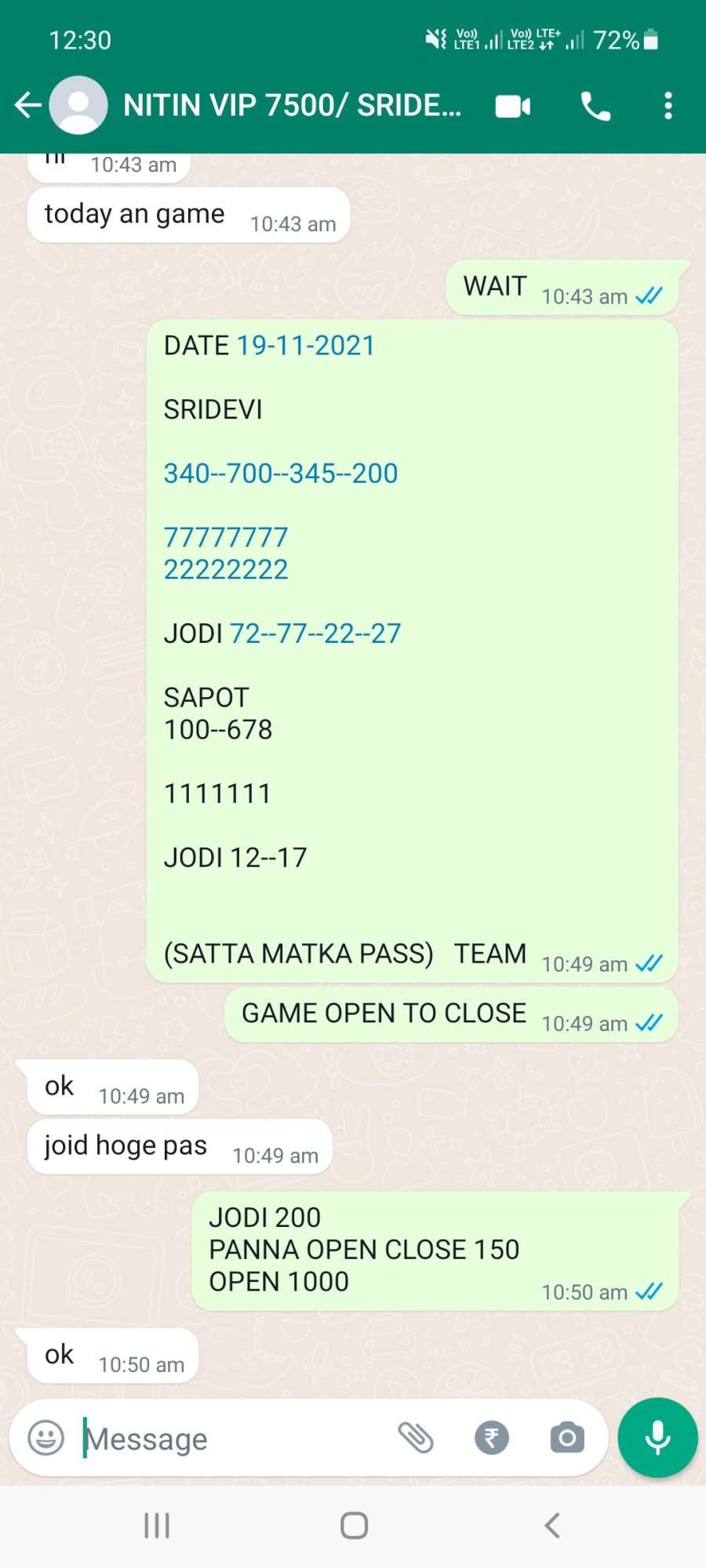The width and height of the screenshot is (706, 1568).
Task: Open NITIN VIP 7500 contact info
Action: pos(292,105)
